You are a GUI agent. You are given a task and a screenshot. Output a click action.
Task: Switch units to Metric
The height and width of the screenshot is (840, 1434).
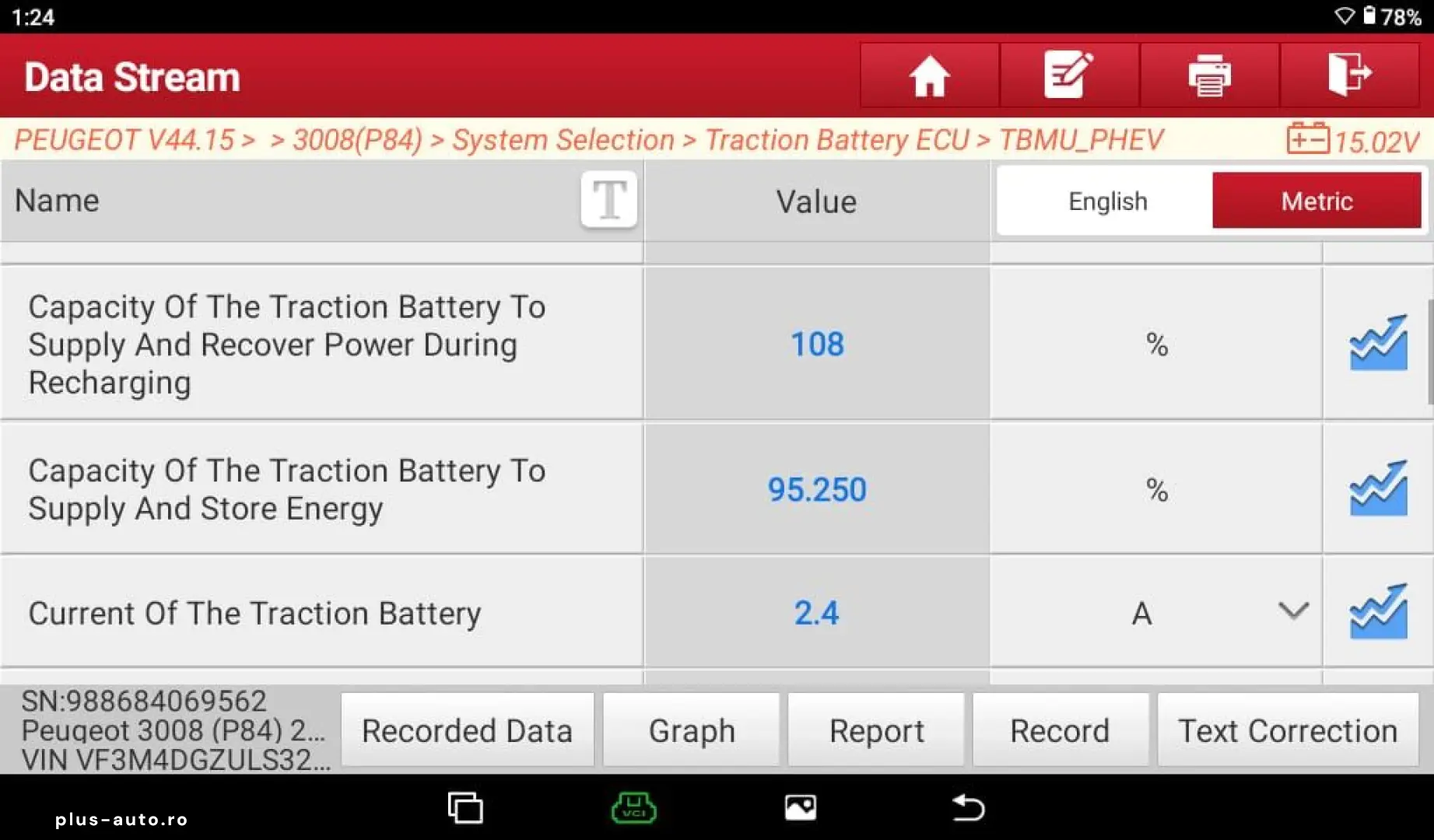click(x=1317, y=201)
